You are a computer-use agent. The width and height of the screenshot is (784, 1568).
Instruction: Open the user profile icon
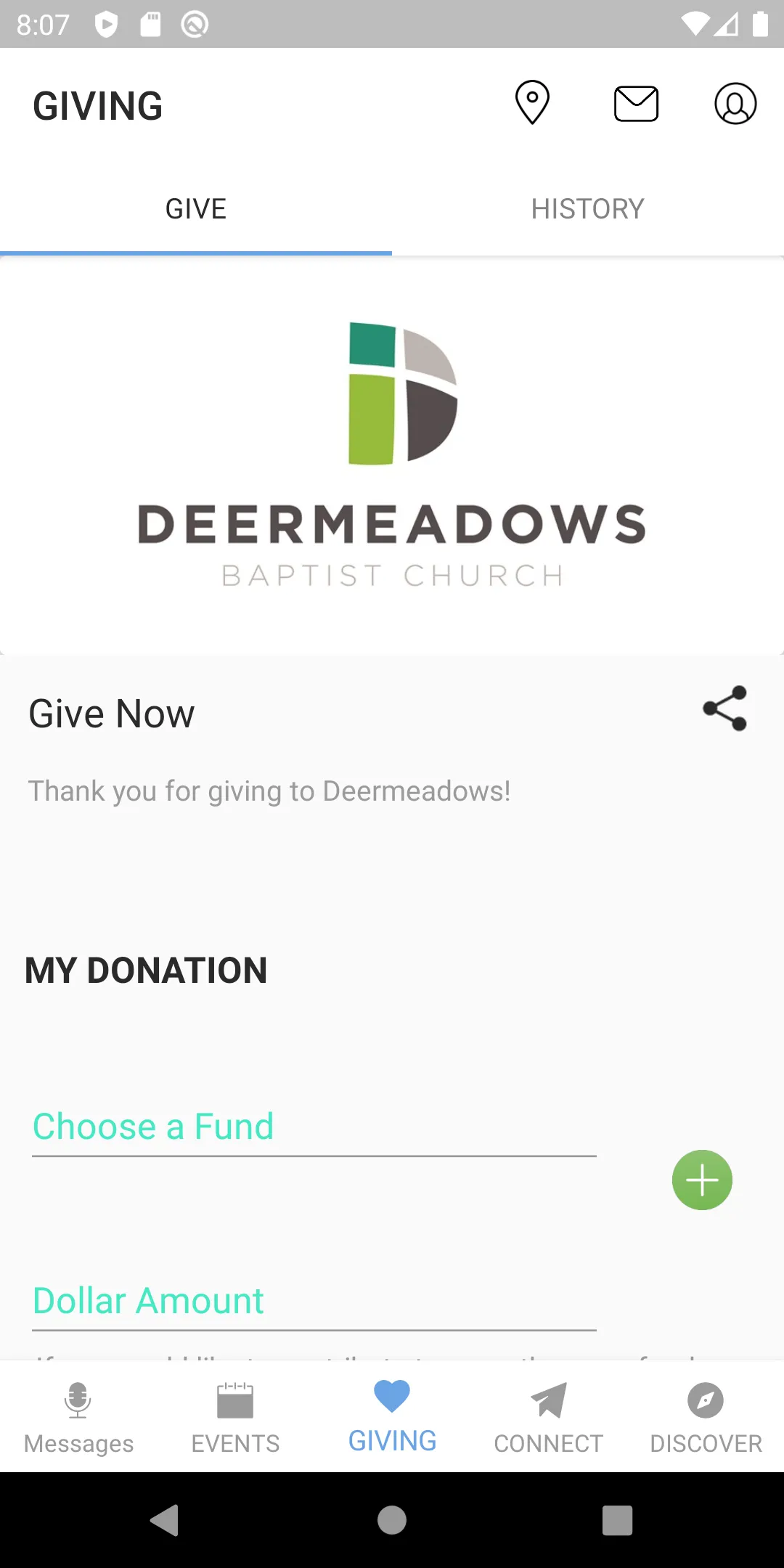click(x=735, y=104)
